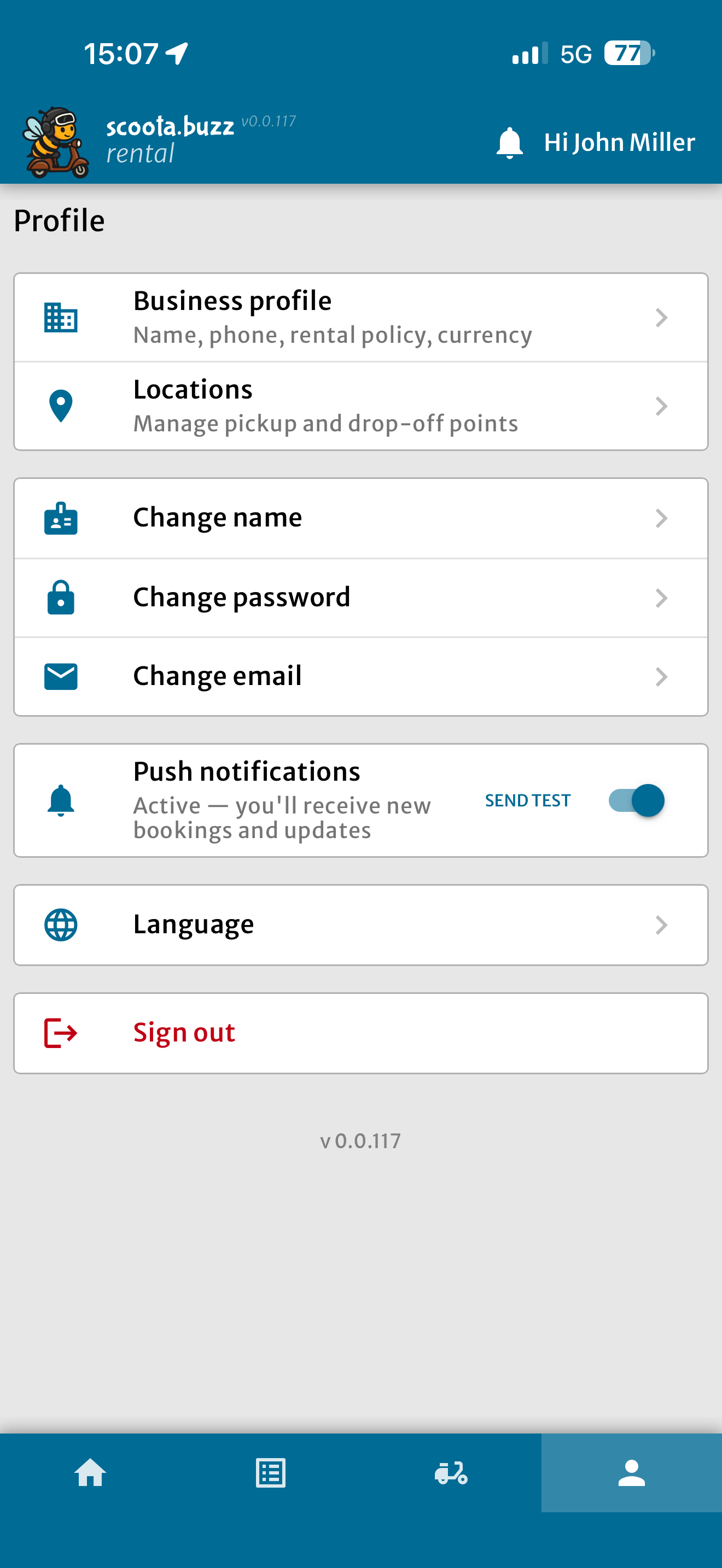Image resolution: width=722 pixels, height=1568 pixels.
Task: Open the Change password row
Action: 361,598
